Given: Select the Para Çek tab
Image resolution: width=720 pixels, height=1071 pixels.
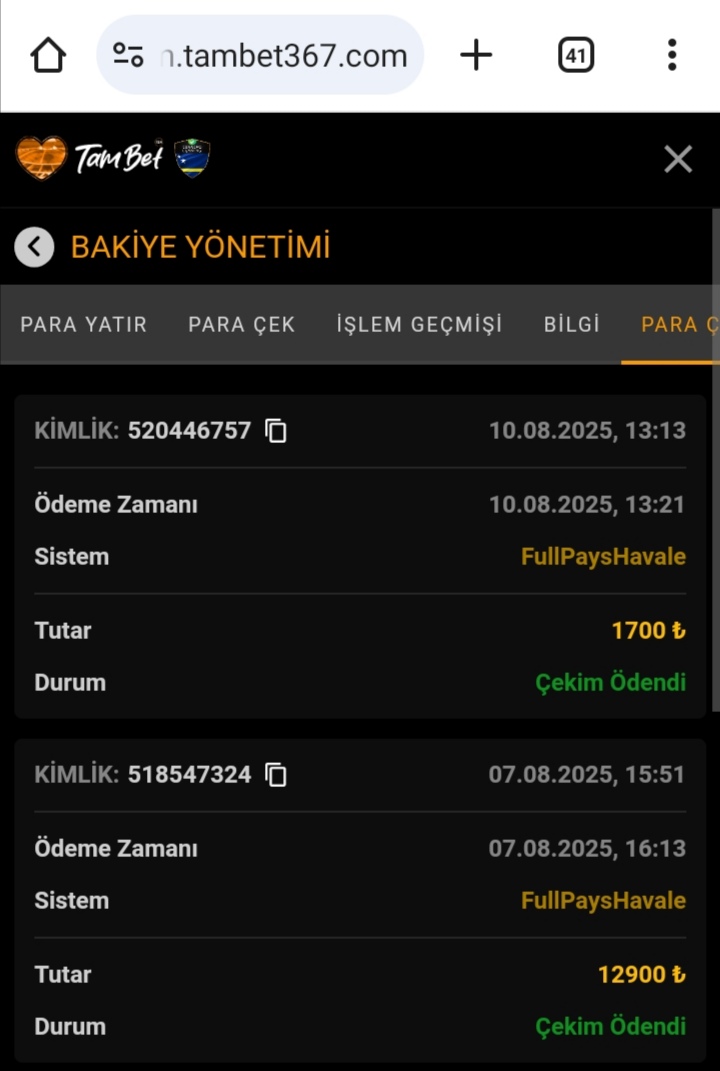Looking at the screenshot, I should [242, 325].
